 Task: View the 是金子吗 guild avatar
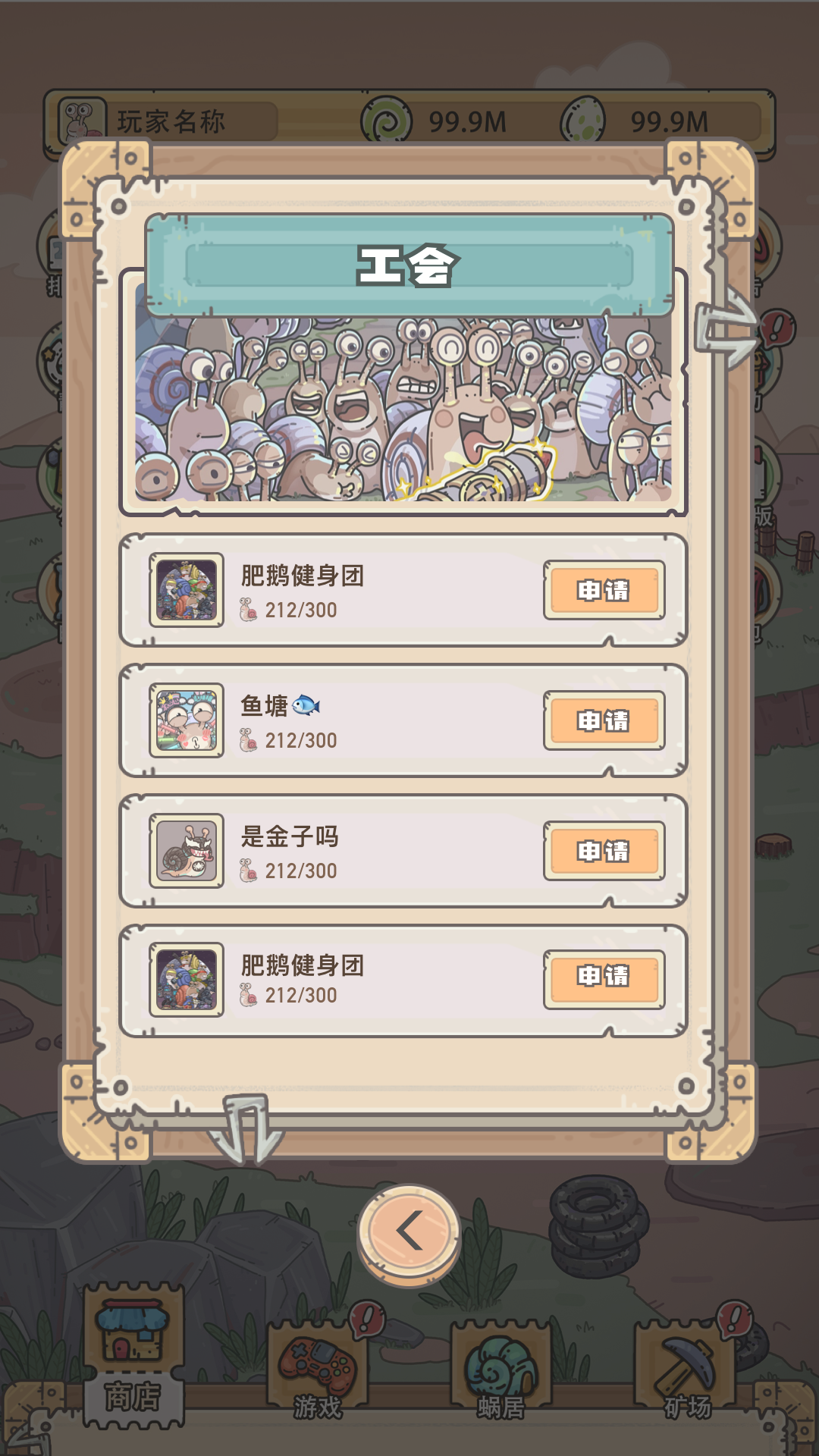187,851
